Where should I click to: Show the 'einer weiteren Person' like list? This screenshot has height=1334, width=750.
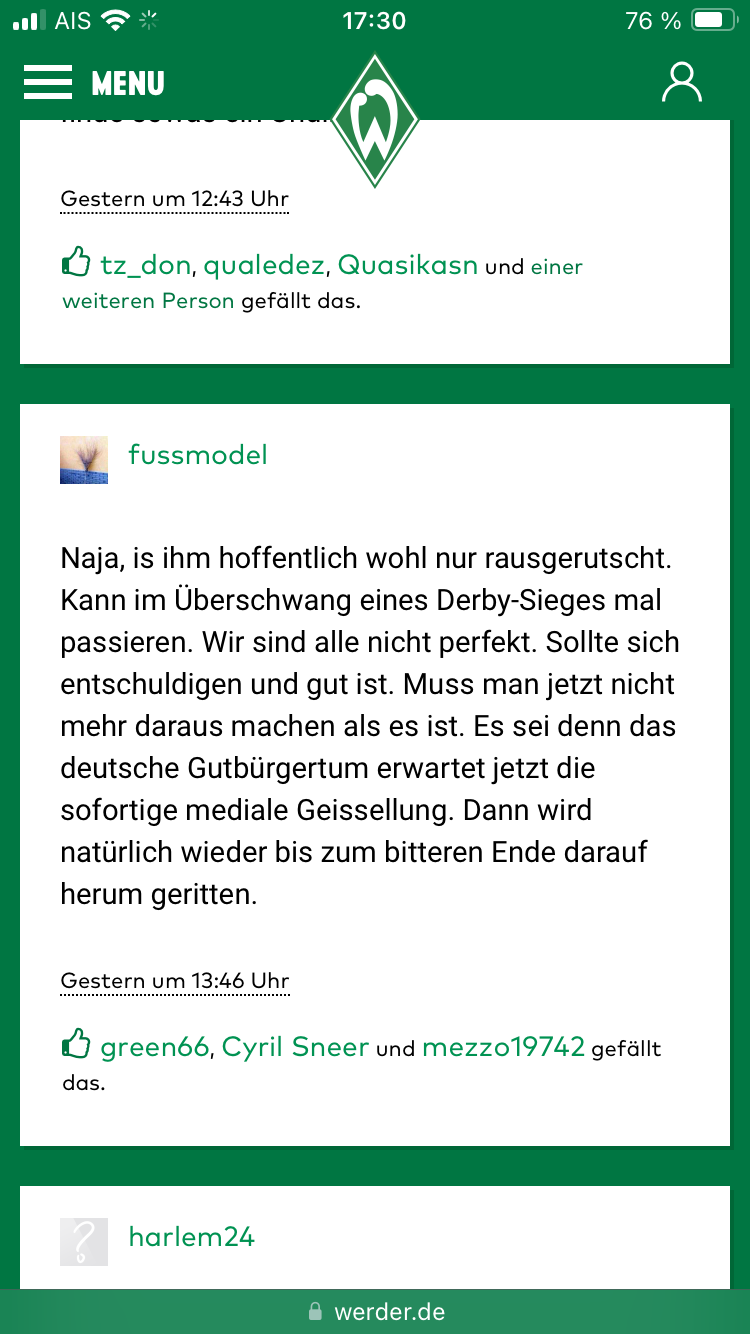pos(322,284)
